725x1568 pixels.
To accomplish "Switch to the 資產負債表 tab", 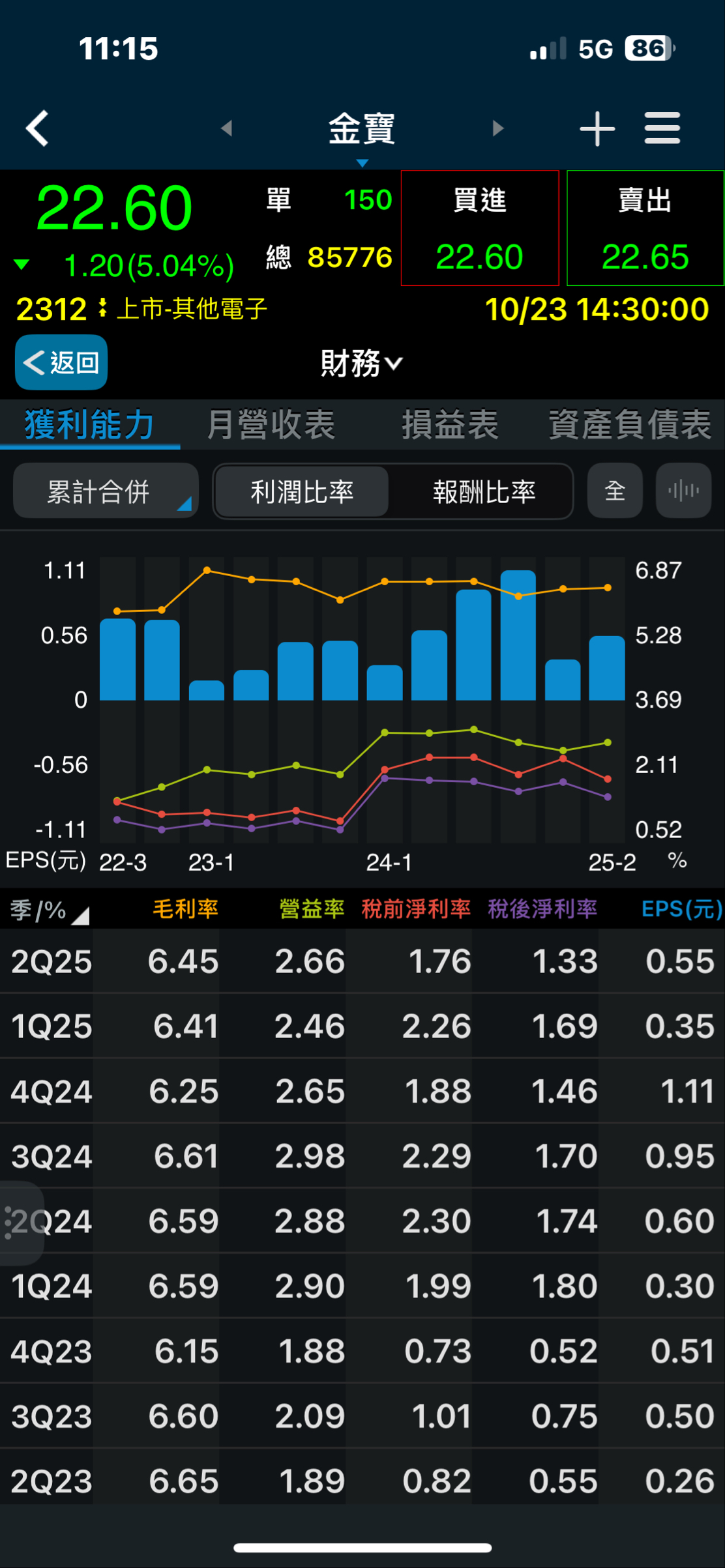I will click(630, 425).
